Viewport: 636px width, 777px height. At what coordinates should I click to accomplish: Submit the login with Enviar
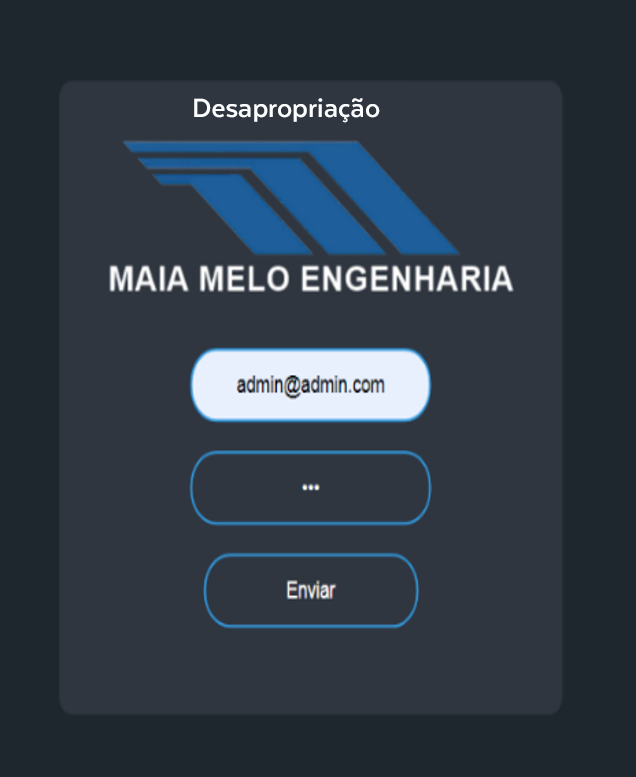tap(310, 590)
